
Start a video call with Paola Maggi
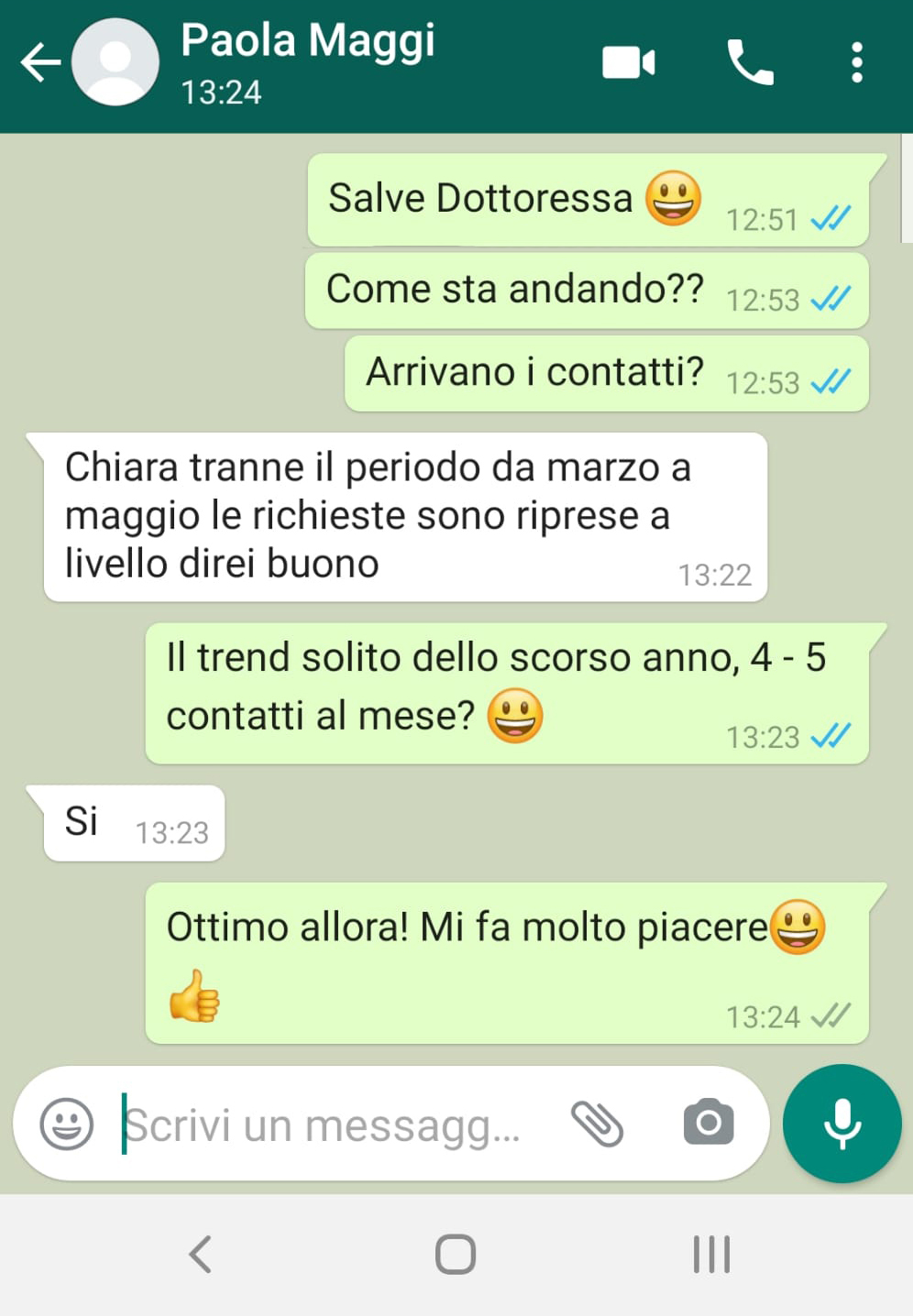click(x=628, y=63)
